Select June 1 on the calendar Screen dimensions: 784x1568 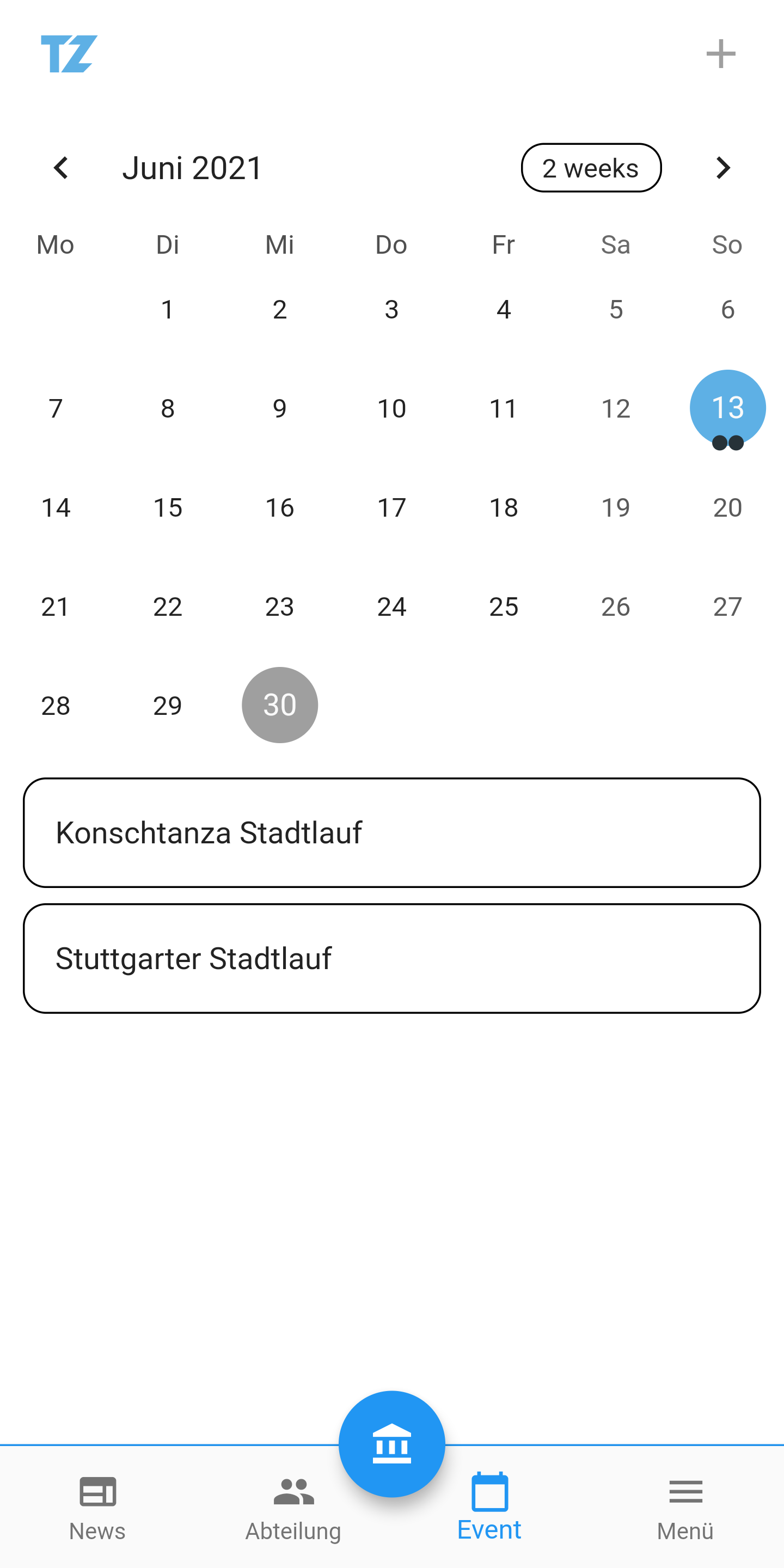coord(168,309)
